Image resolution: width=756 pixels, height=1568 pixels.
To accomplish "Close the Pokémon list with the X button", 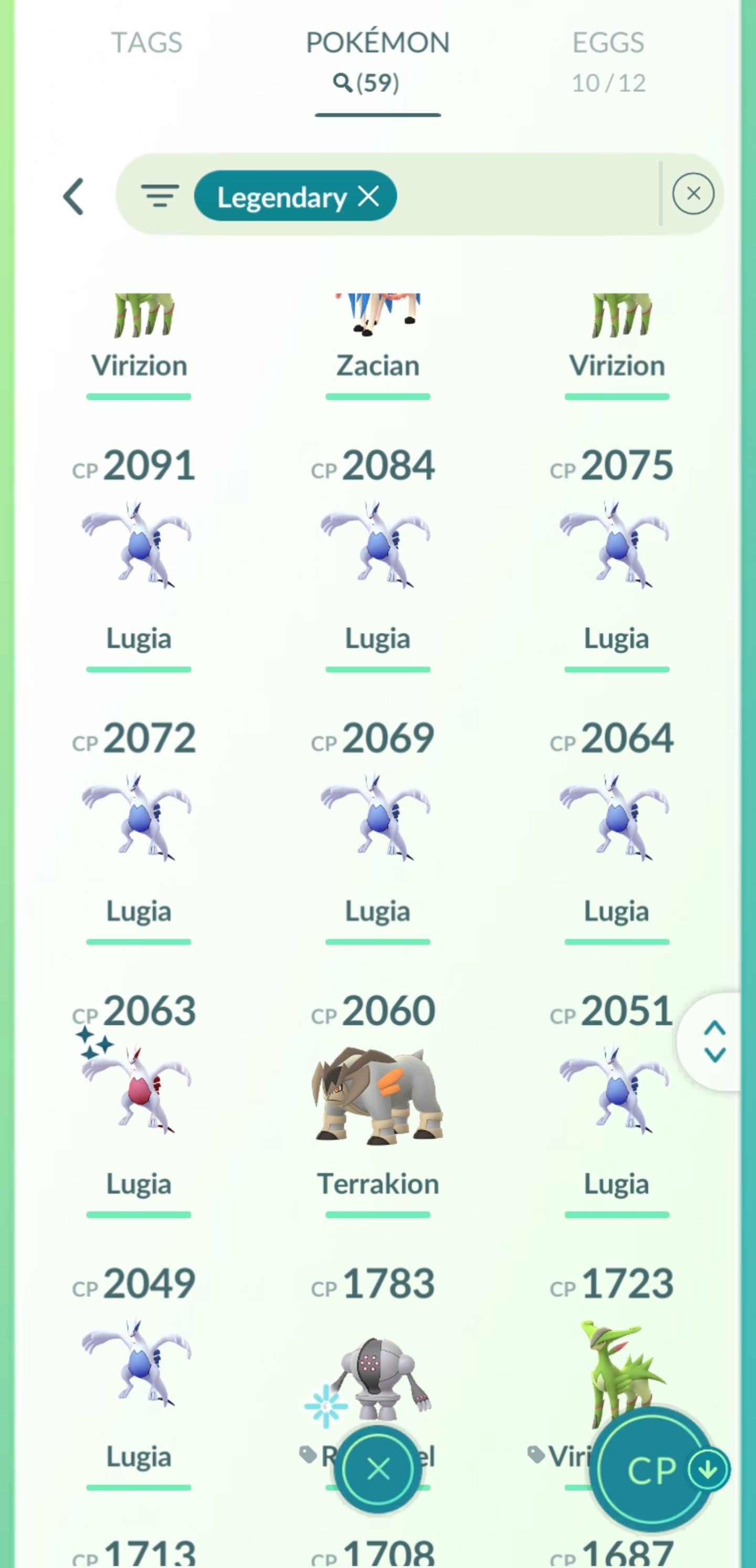I will tap(377, 1469).
